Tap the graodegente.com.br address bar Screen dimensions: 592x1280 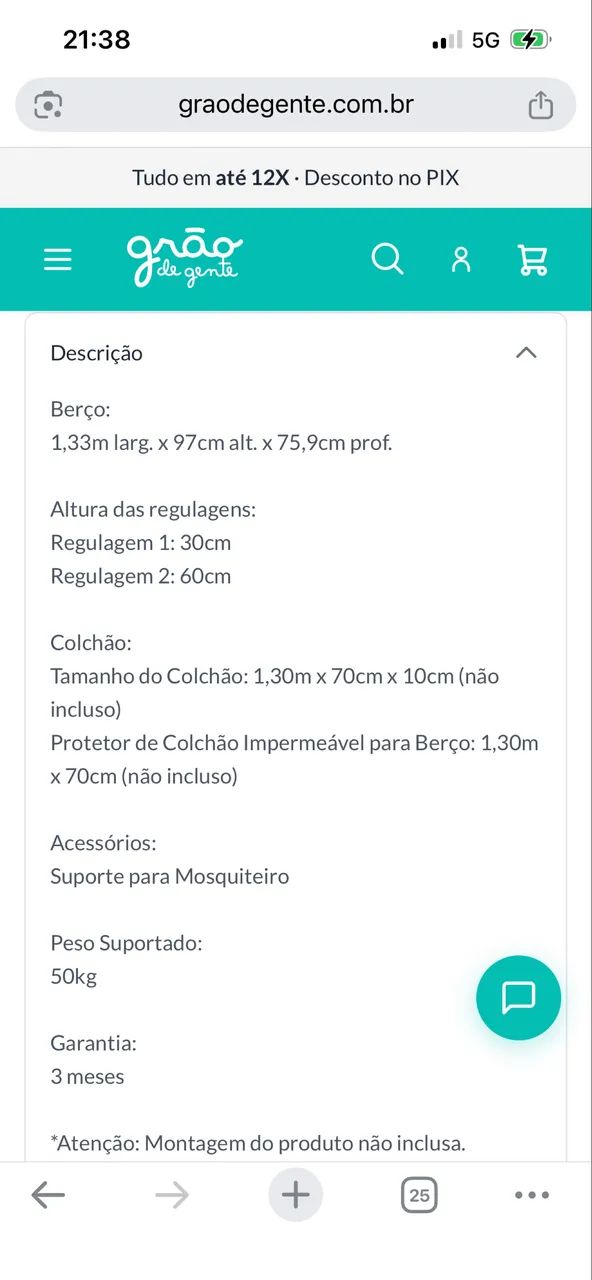296,104
